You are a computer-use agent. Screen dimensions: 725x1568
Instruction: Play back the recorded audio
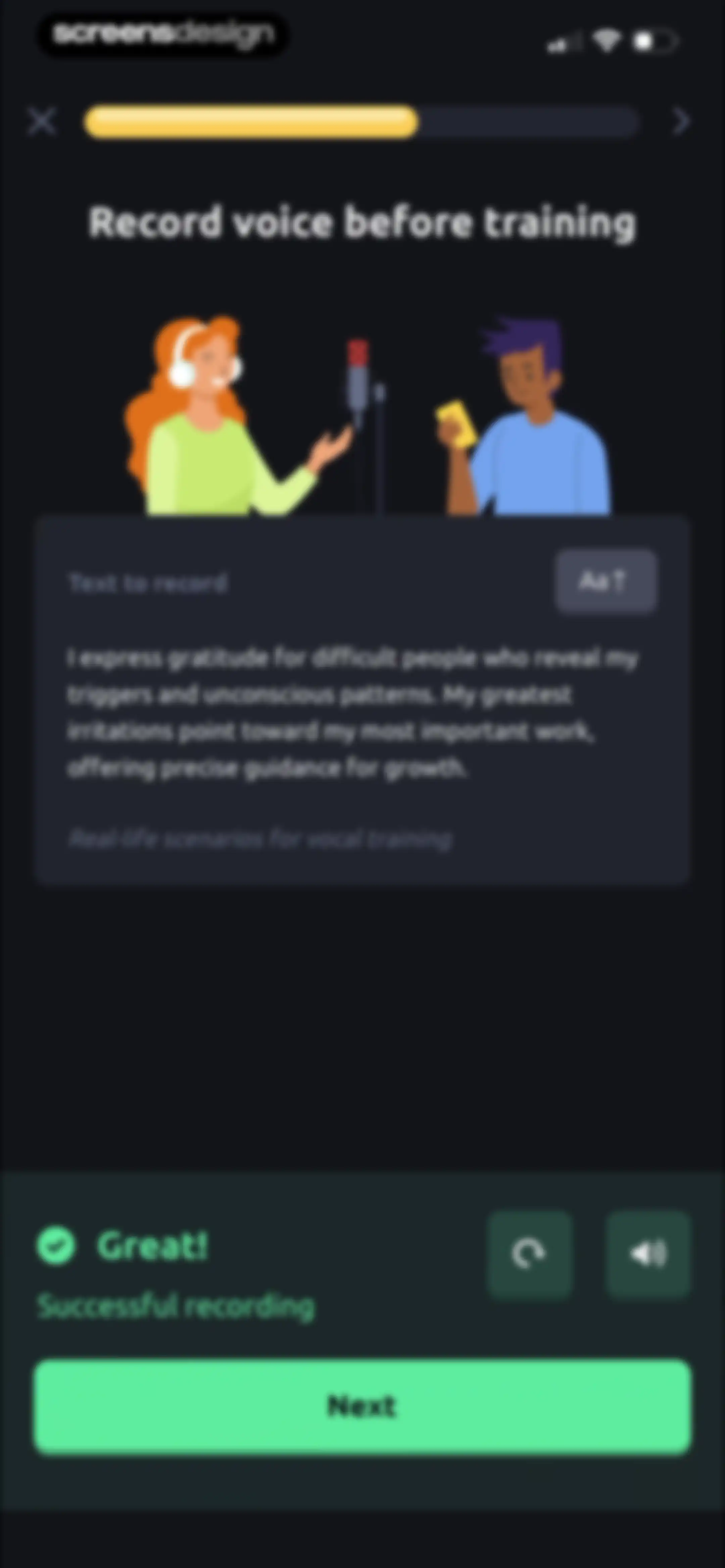coord(648,1253)
